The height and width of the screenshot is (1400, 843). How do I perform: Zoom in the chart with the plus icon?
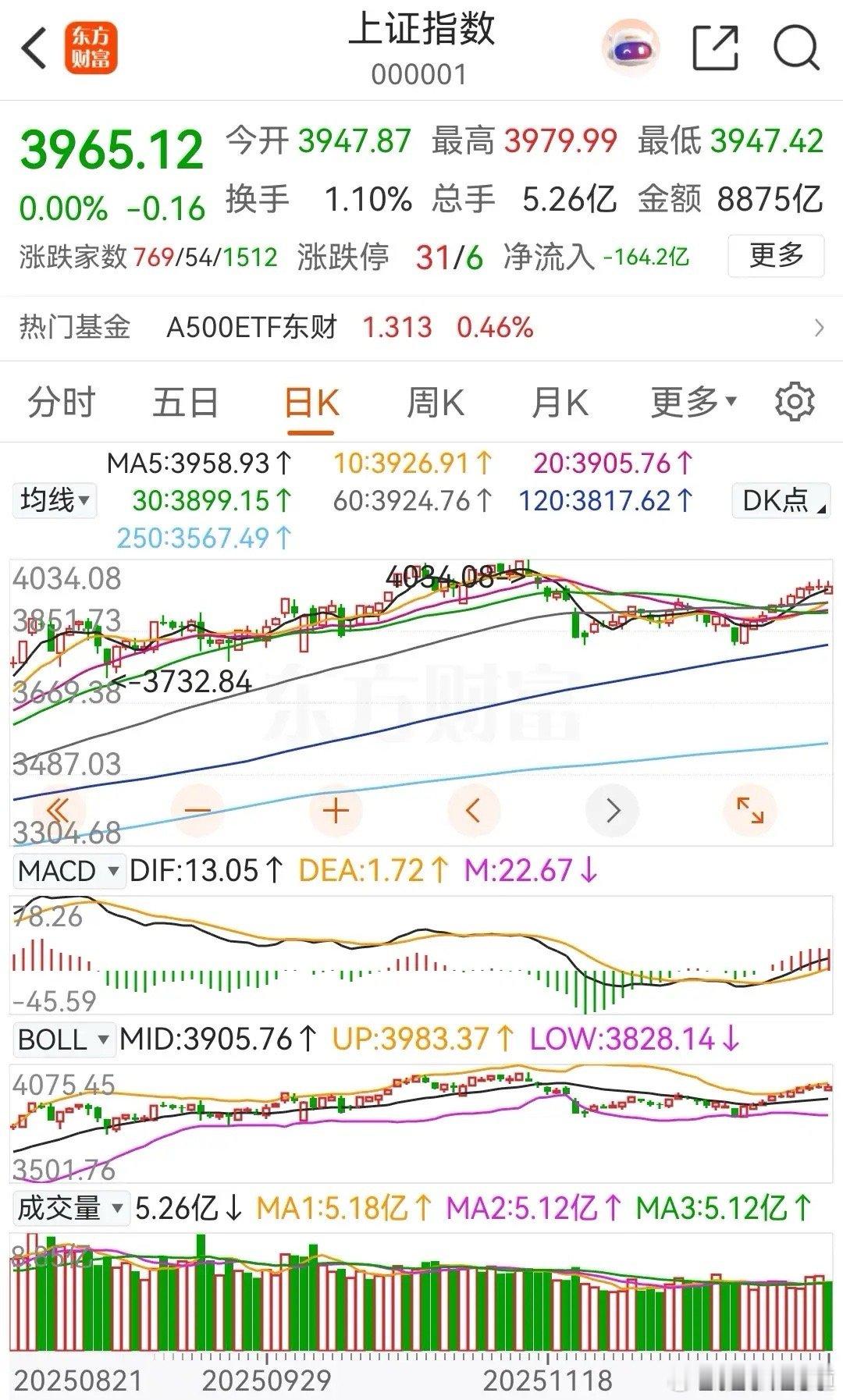(335, 812)
